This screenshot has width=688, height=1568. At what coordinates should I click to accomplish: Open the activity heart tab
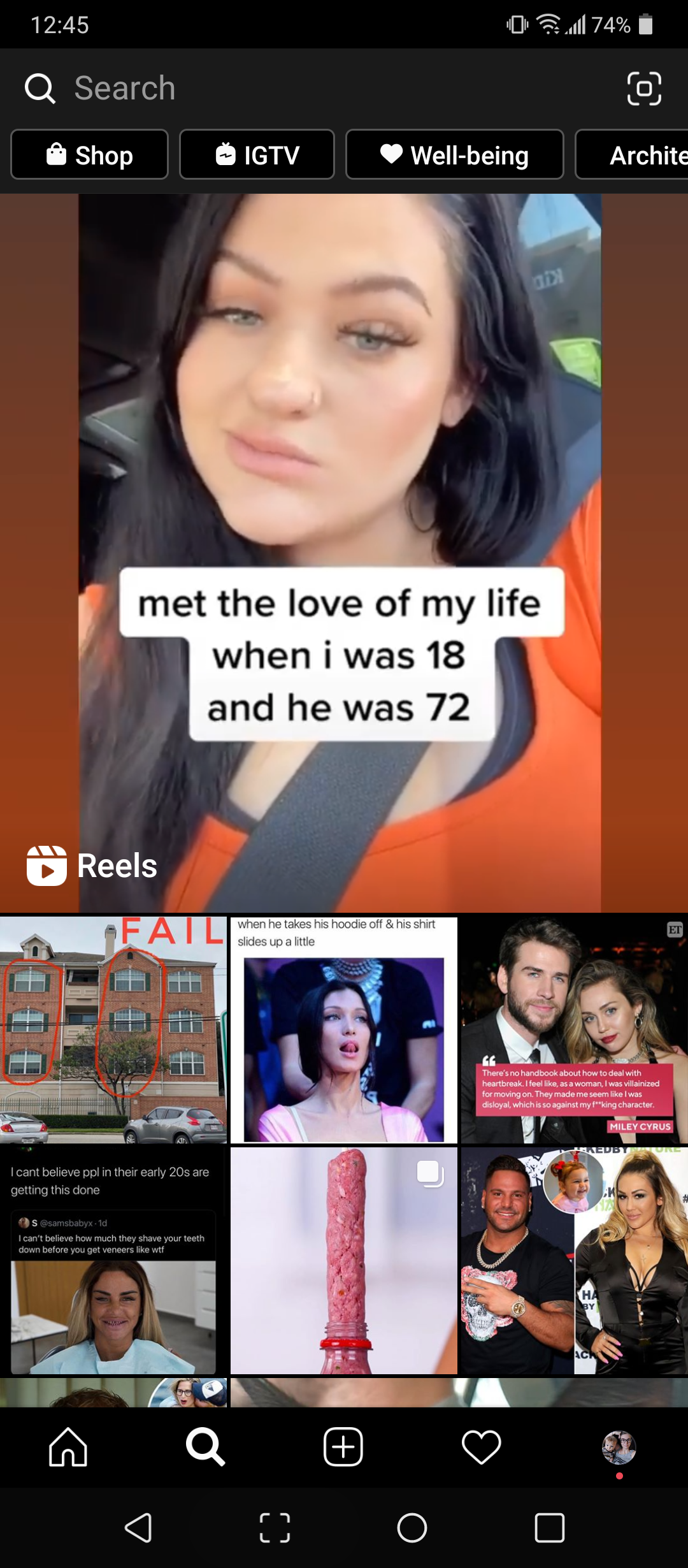pyautogui.click(x=481, y=1447)
